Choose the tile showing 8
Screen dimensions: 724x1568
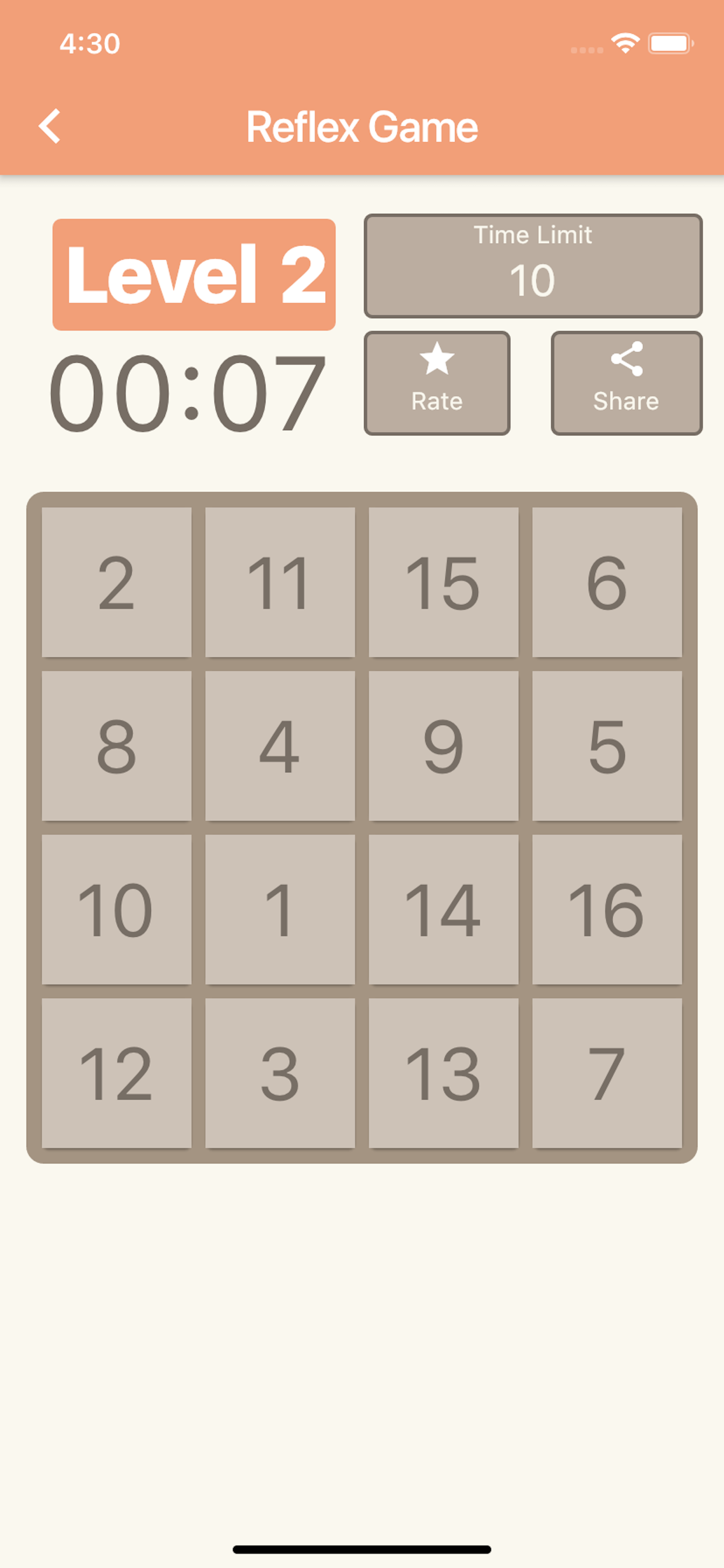[x=117, y=746]
